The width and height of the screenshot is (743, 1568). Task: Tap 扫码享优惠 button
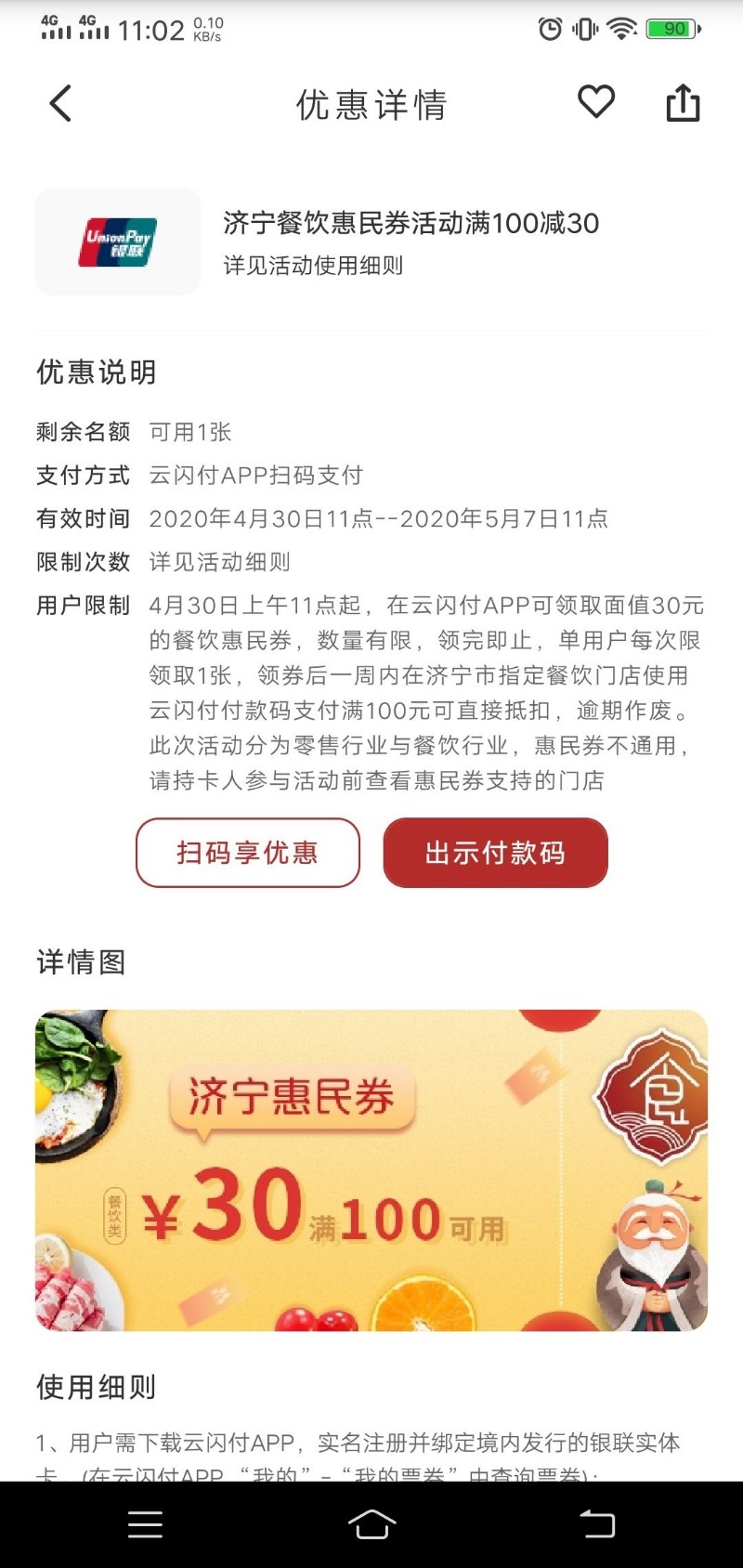(248, 853)
